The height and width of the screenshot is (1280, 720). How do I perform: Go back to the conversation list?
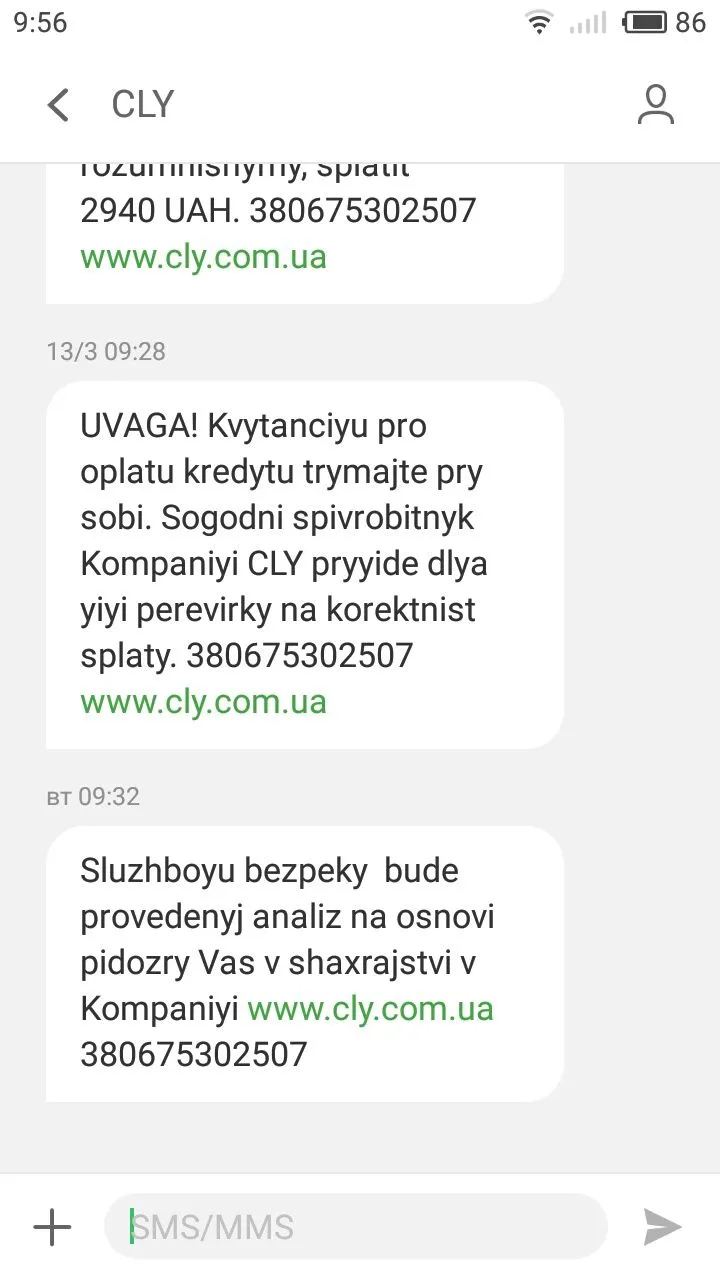[58, 104]
